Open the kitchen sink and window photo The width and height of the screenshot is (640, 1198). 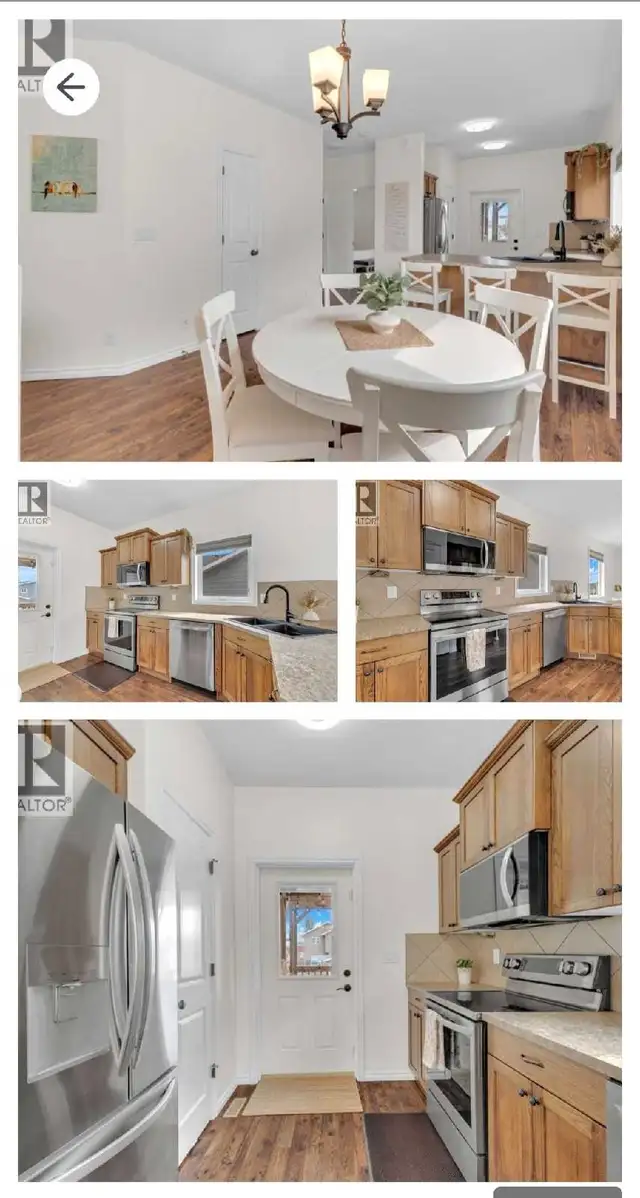click(177, 591)
